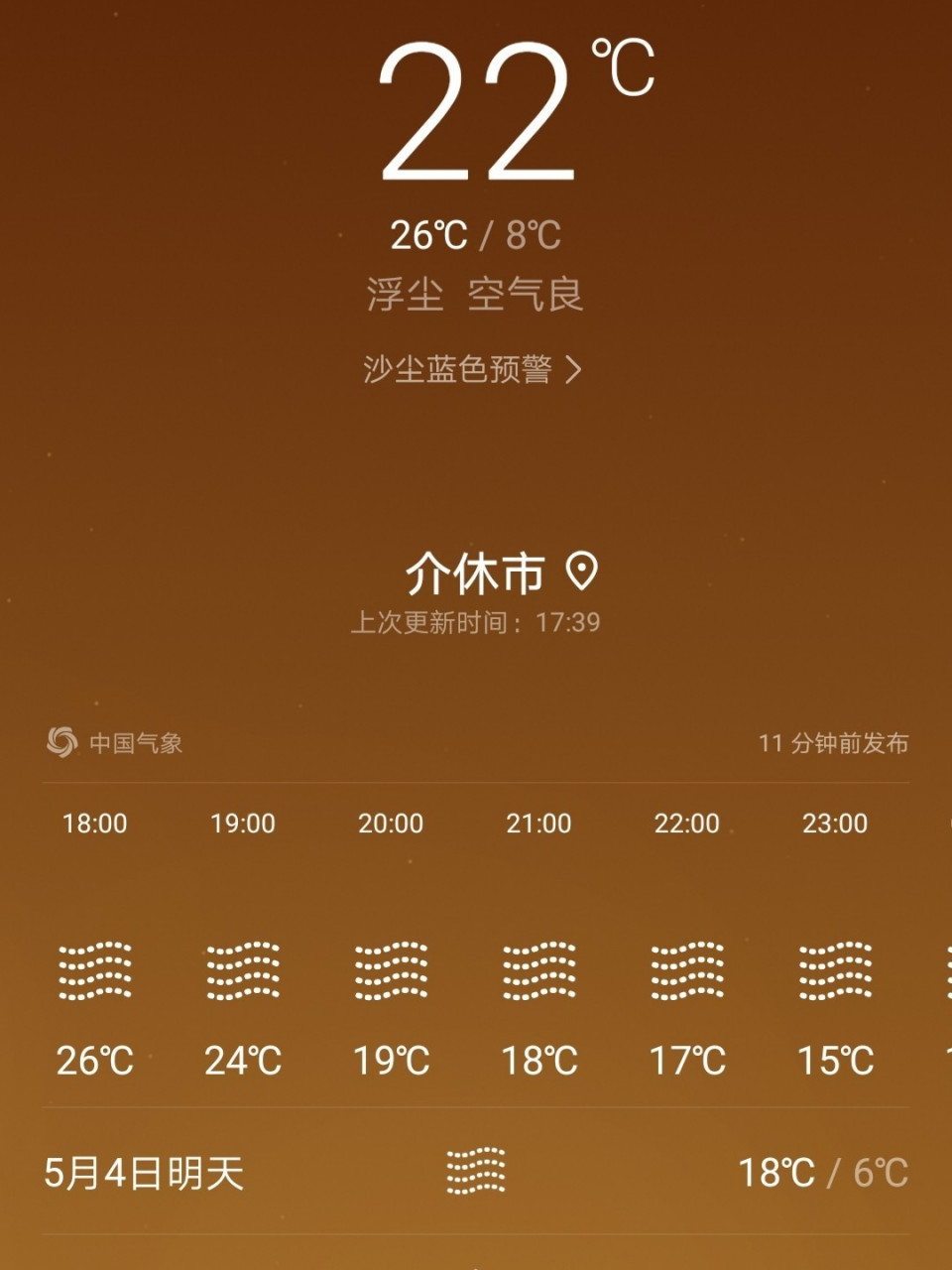Select the city name 介休市
952x1270 pixels.
click(x=473, y=570)
